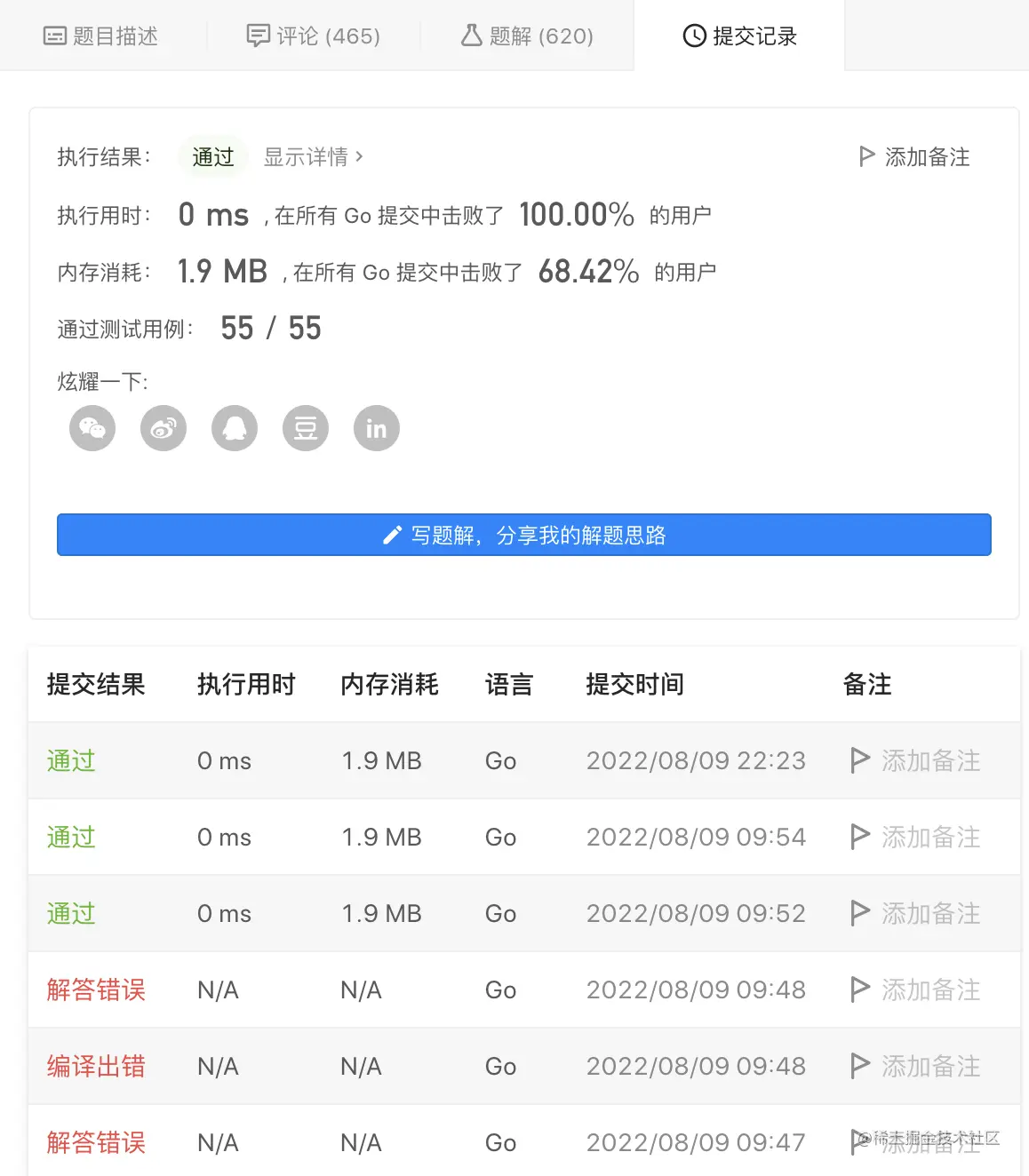The height and width of the screenshot is (1176, 1029).
Task: Open the 解答错误 submission from 09:47
Action: (96, 1143)
